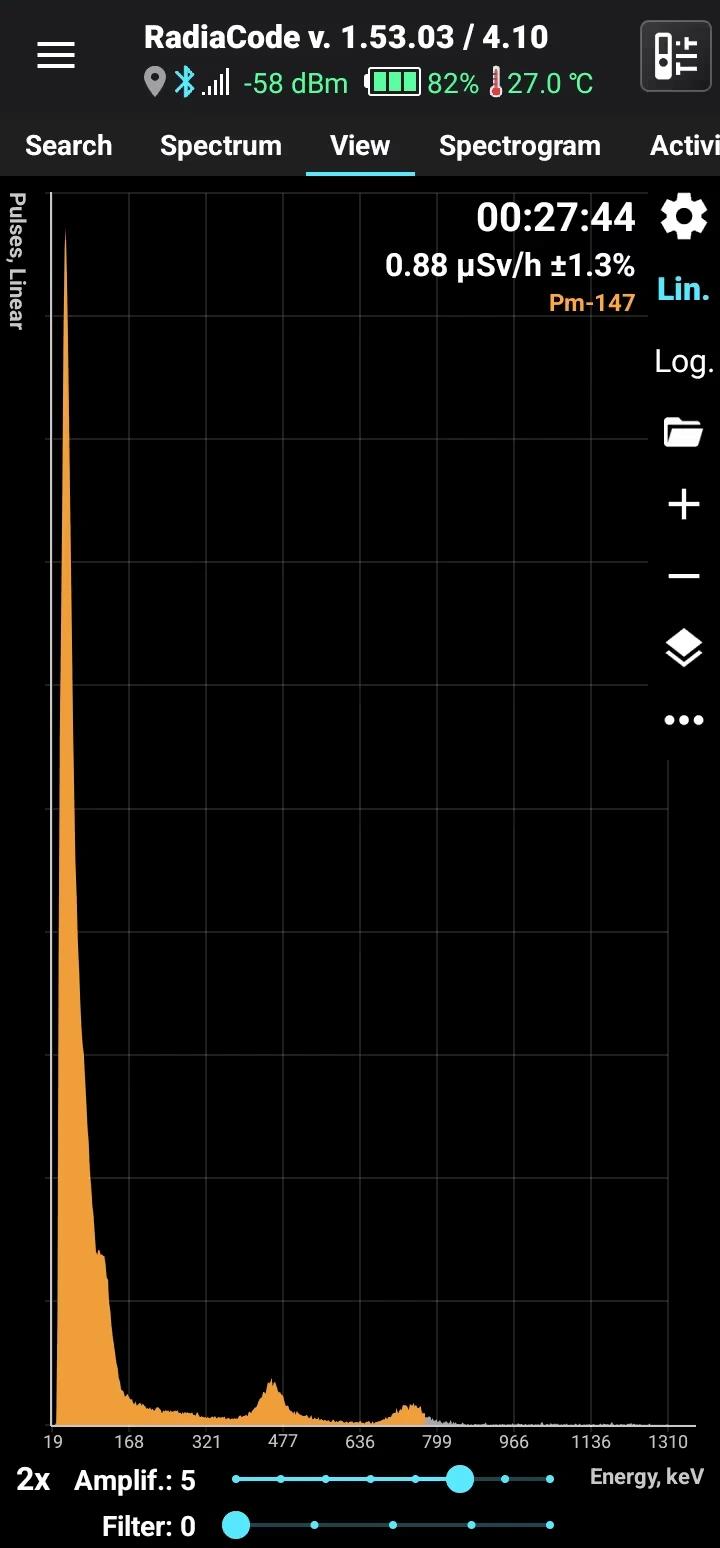This screenshot has height=1548, width=720.
Task: Tap the 2x scale button
Action: tap(33, 1480)
